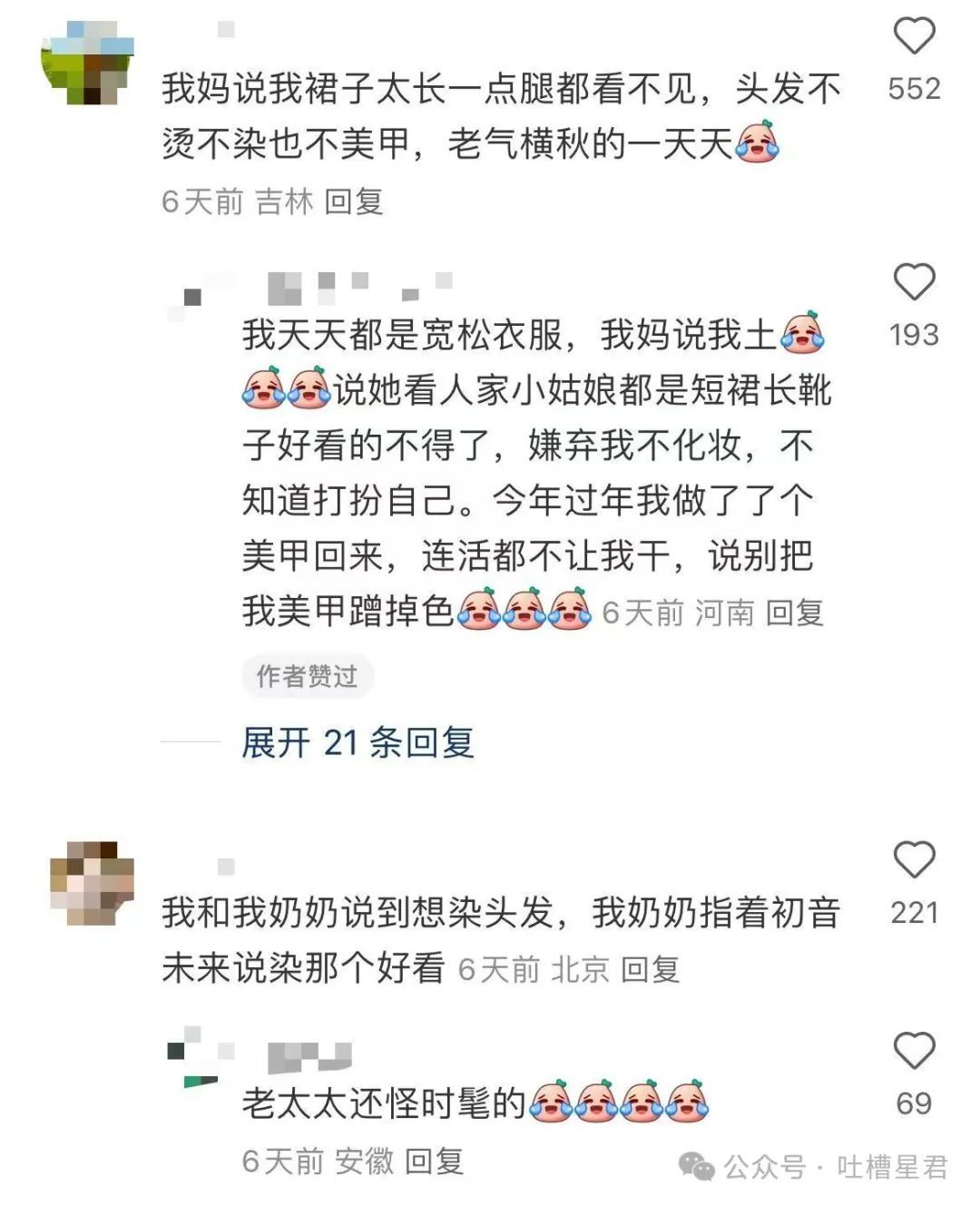The height and width of the screenshot is (1206, 980).
Task: Reply to the comment from 河南
Action: pyautogui.click(x=794, y=613)
